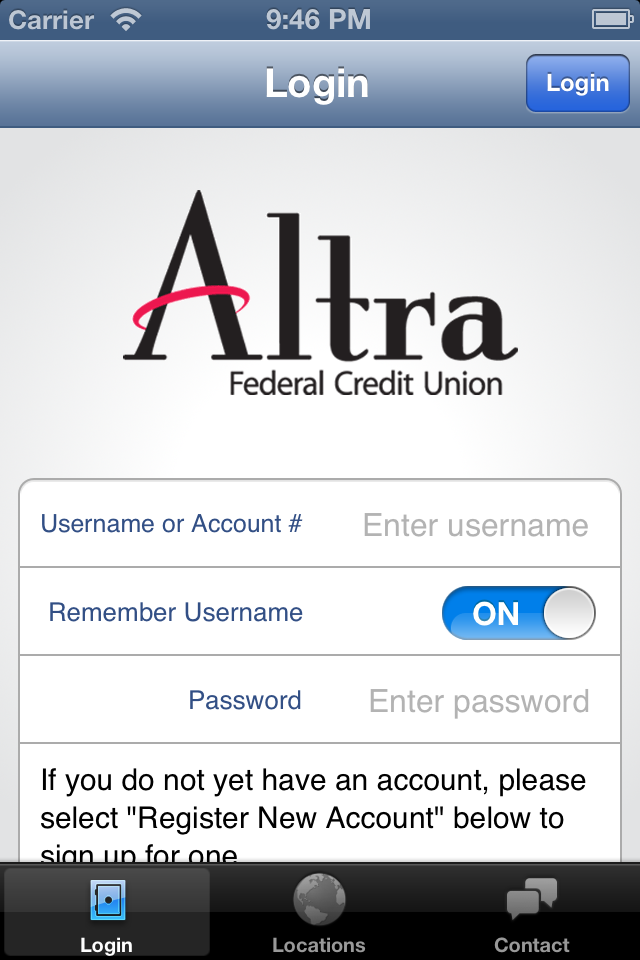This screenshot has width=640, height=960.
Task: Turn off the Remember Username switch
Action: pyautogui.click(x=518, y=613)
